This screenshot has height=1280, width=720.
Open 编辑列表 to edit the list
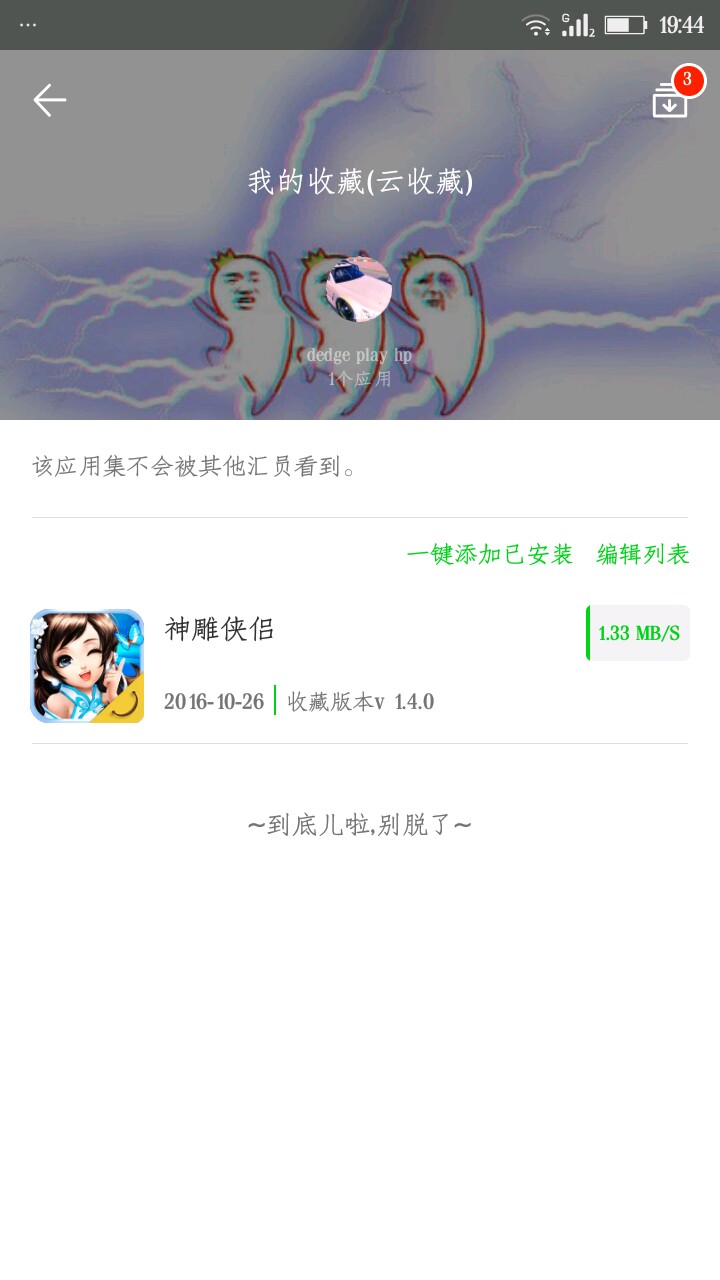[643, 554]
